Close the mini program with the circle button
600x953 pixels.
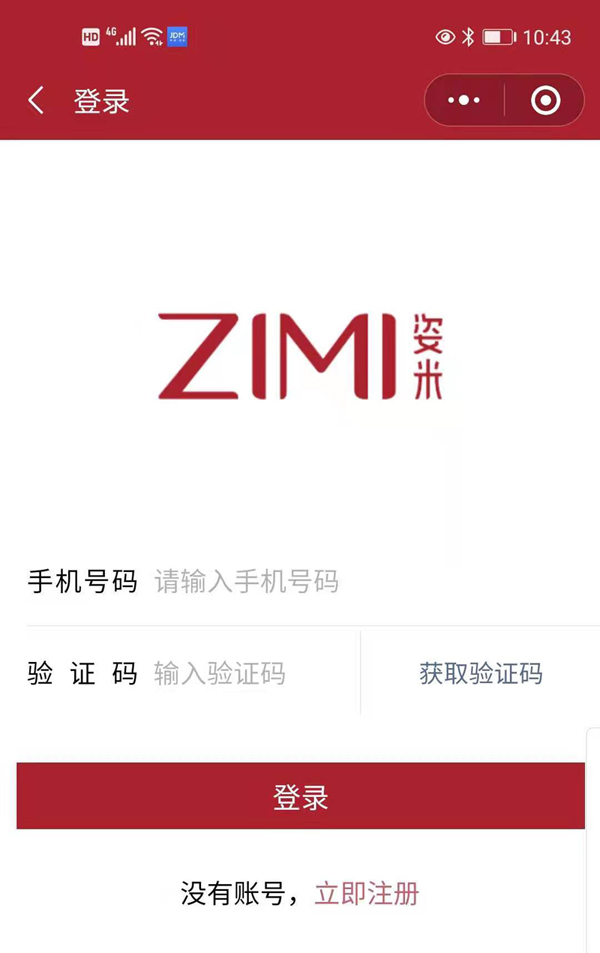[545, 101]
